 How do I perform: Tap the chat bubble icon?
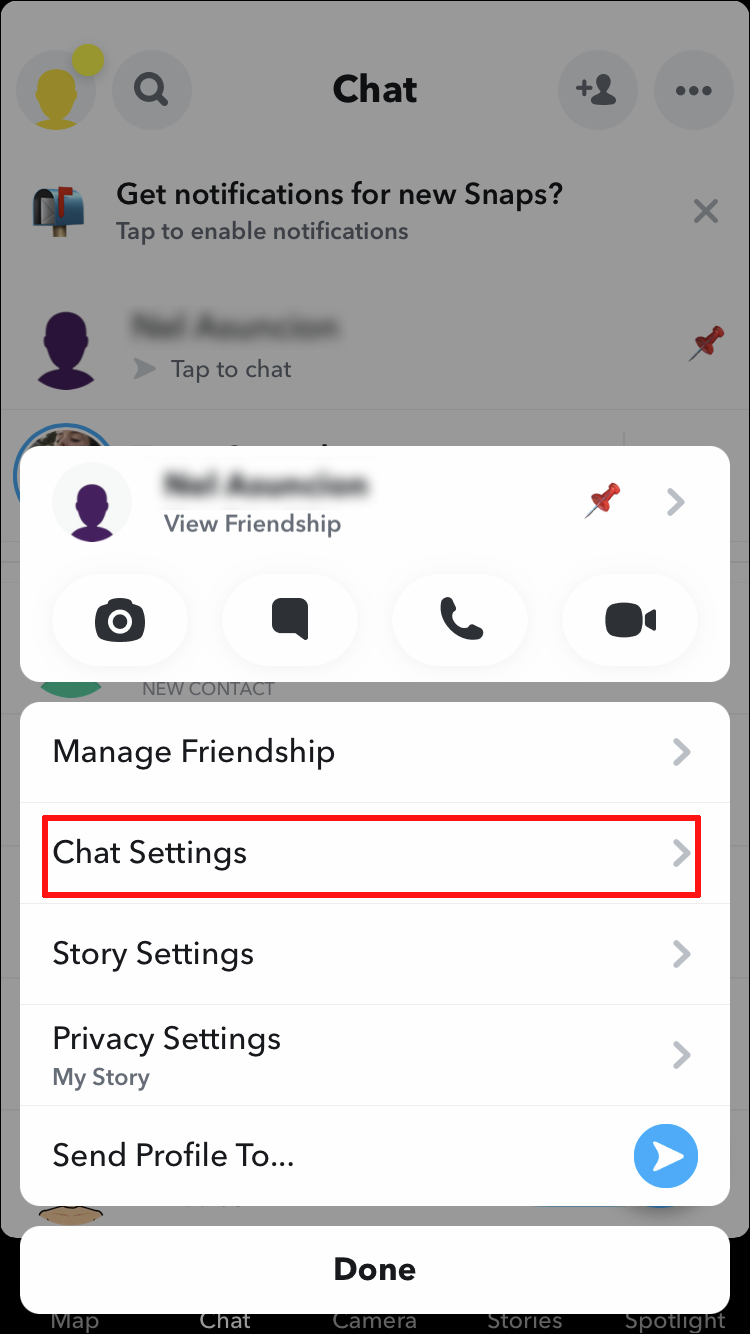tap(290, 621)
